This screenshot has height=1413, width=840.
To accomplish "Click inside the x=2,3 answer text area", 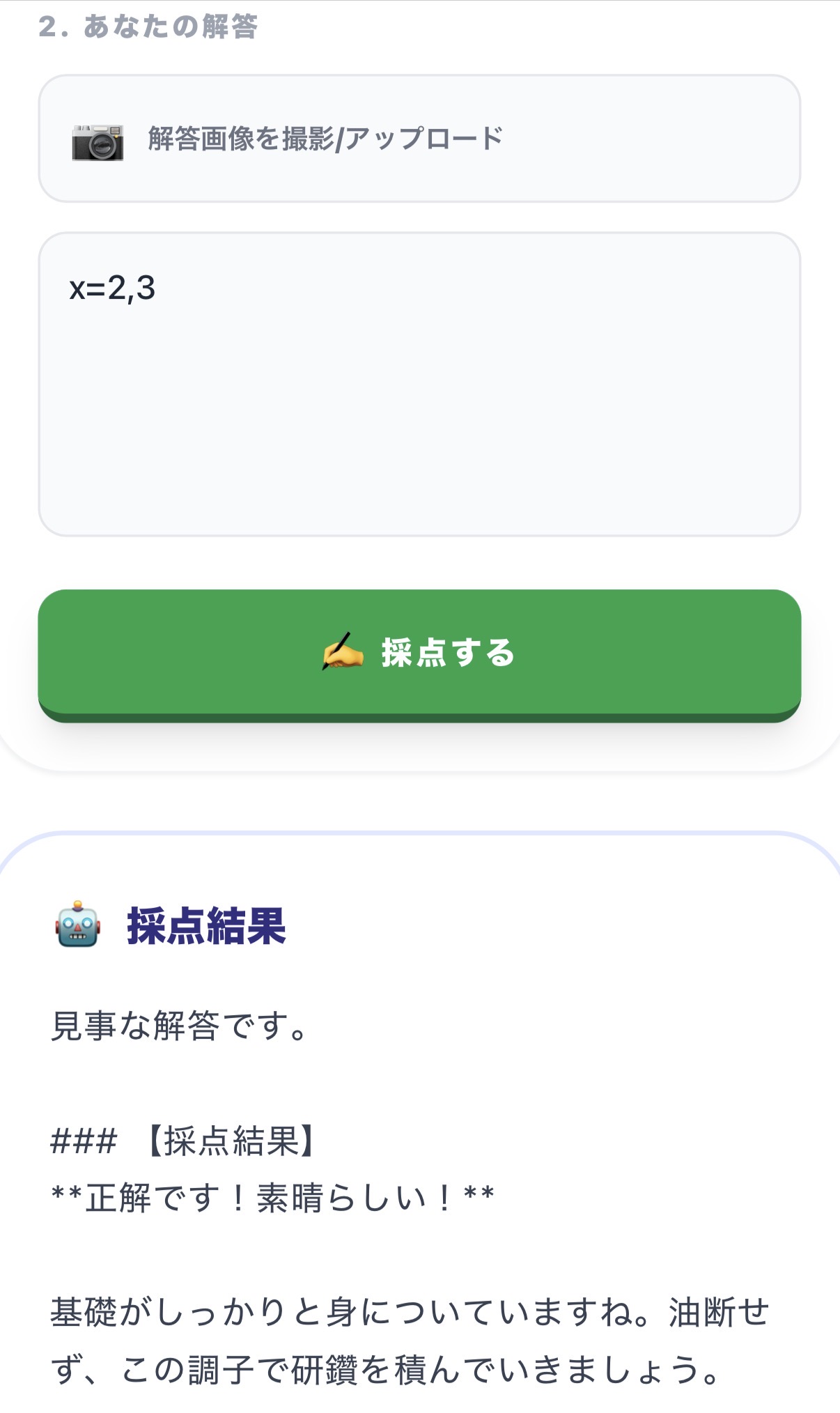I will [418, 383].
